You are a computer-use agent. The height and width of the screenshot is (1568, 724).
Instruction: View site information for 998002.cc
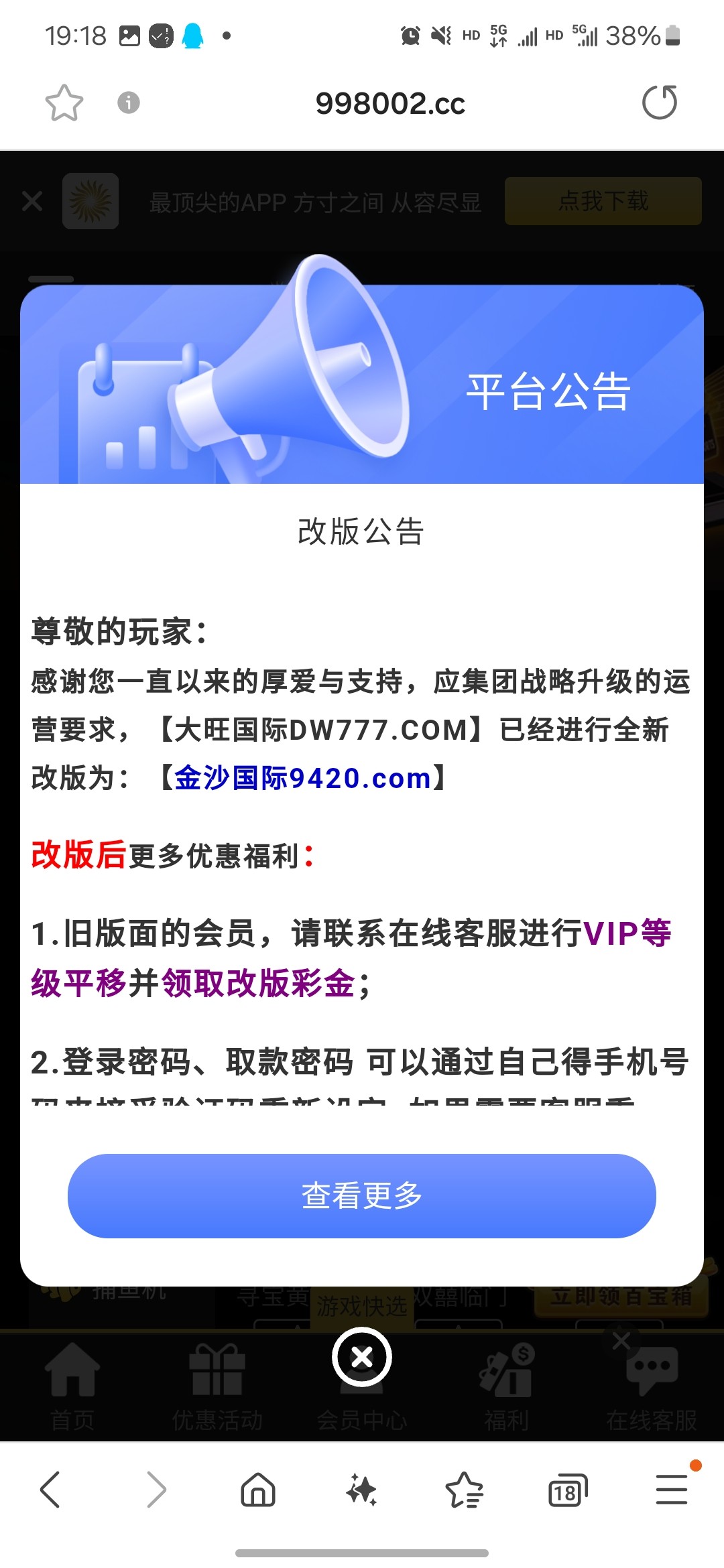(129, 103)
